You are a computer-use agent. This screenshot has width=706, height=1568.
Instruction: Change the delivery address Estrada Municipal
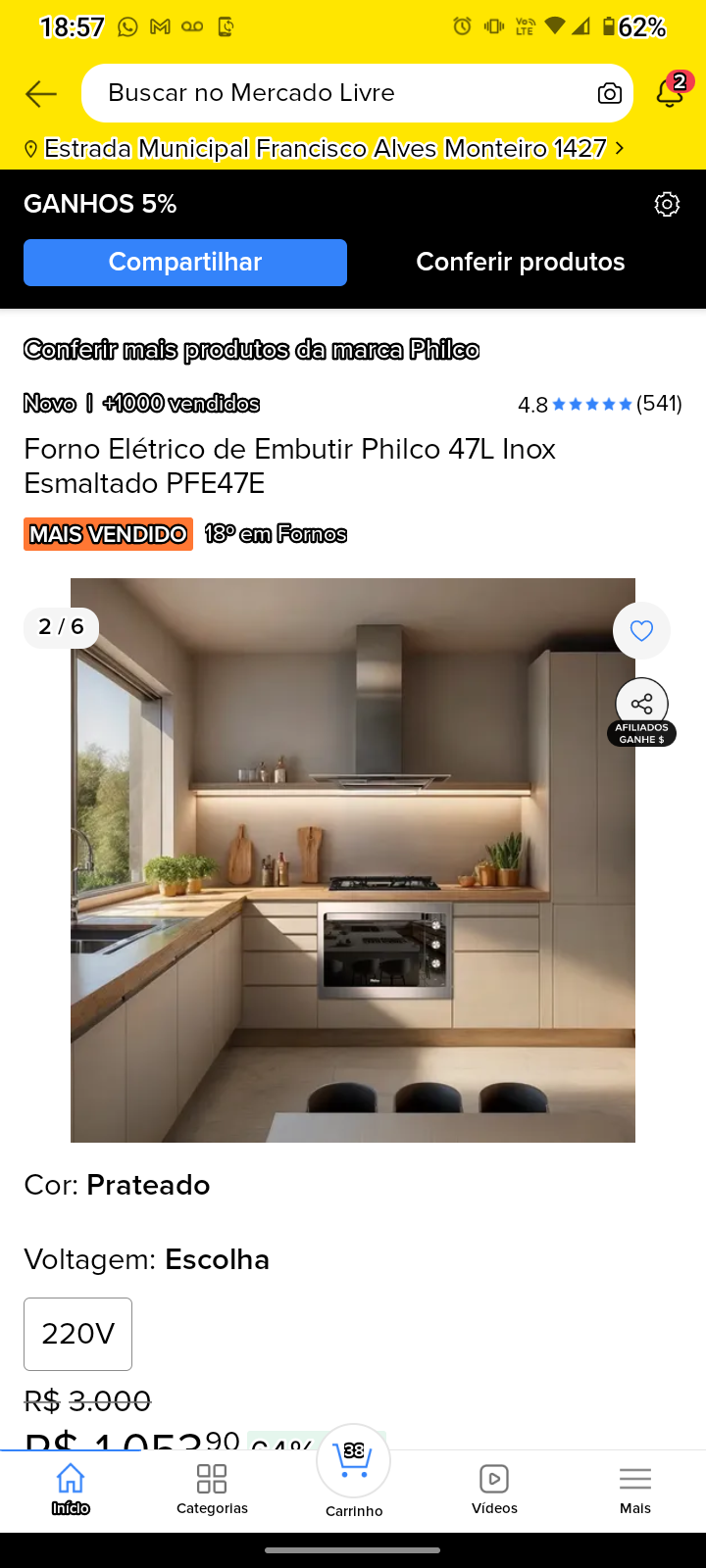tap(324, 148)
